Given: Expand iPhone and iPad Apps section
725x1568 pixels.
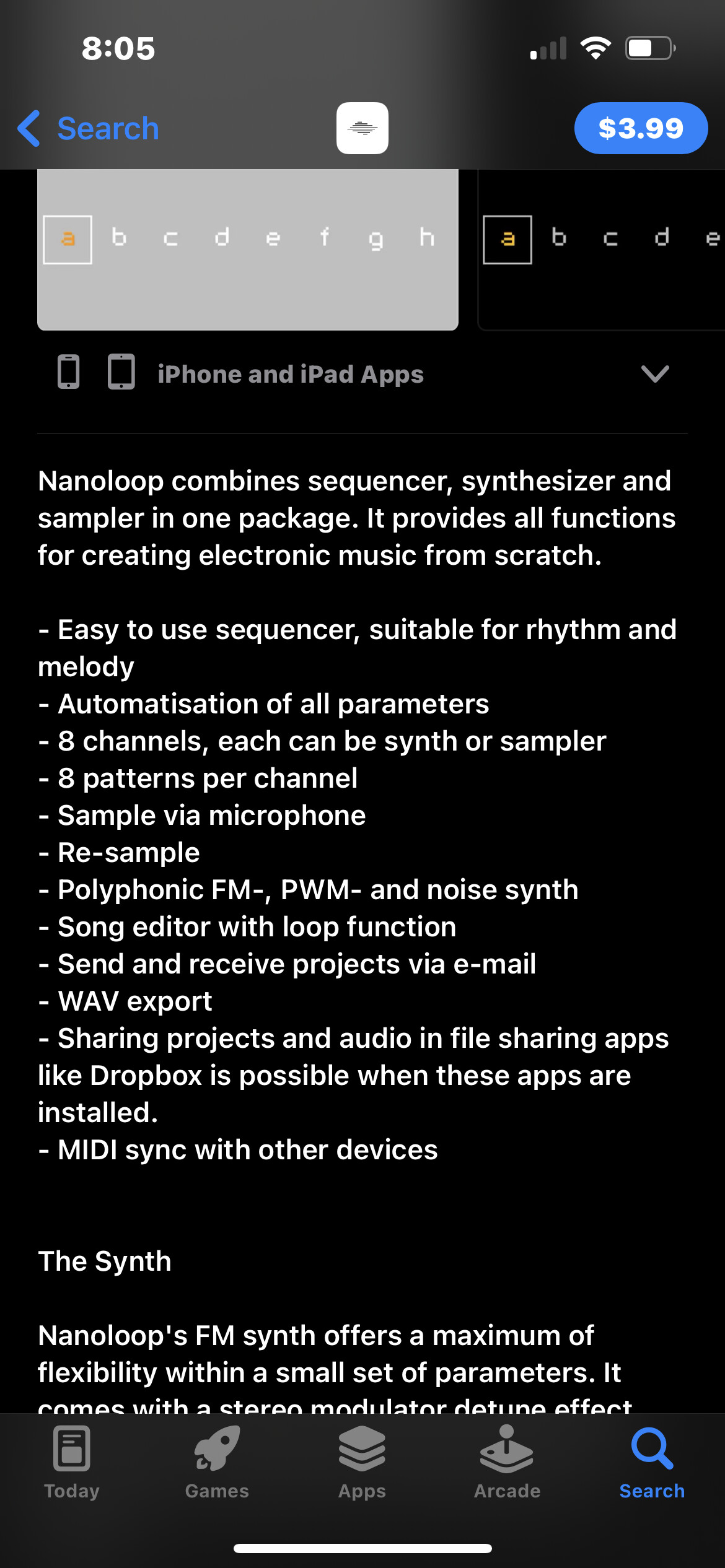Looking at the screenshot, I should tap(654, 374).
